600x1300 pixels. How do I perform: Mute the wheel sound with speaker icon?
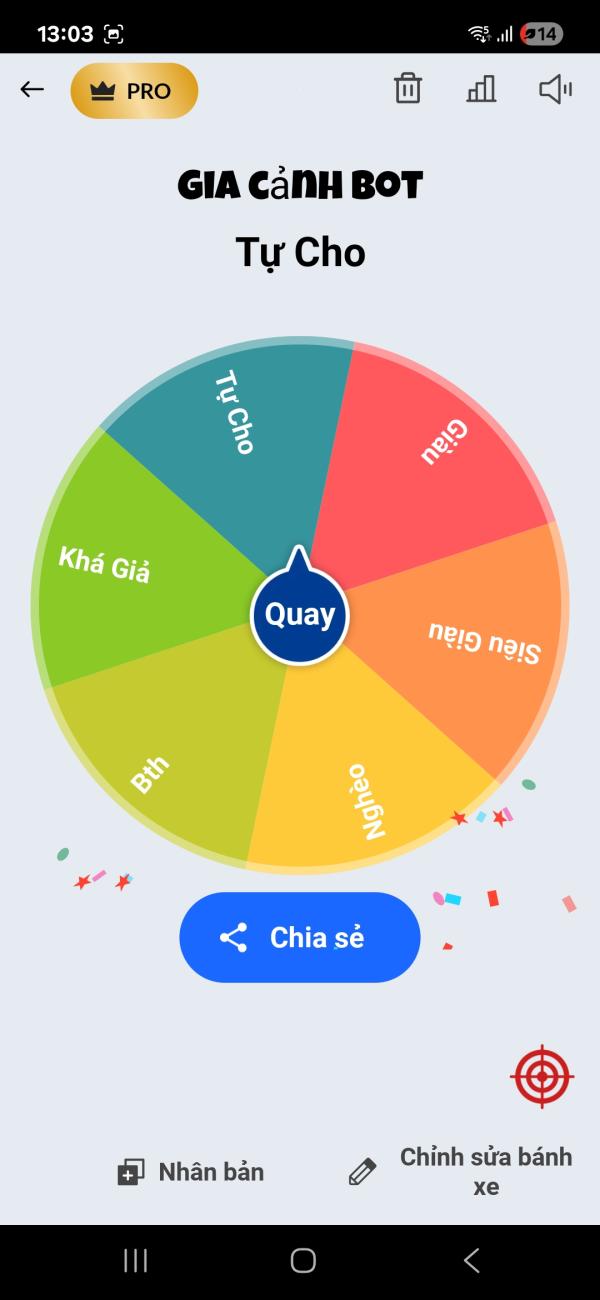555,90
